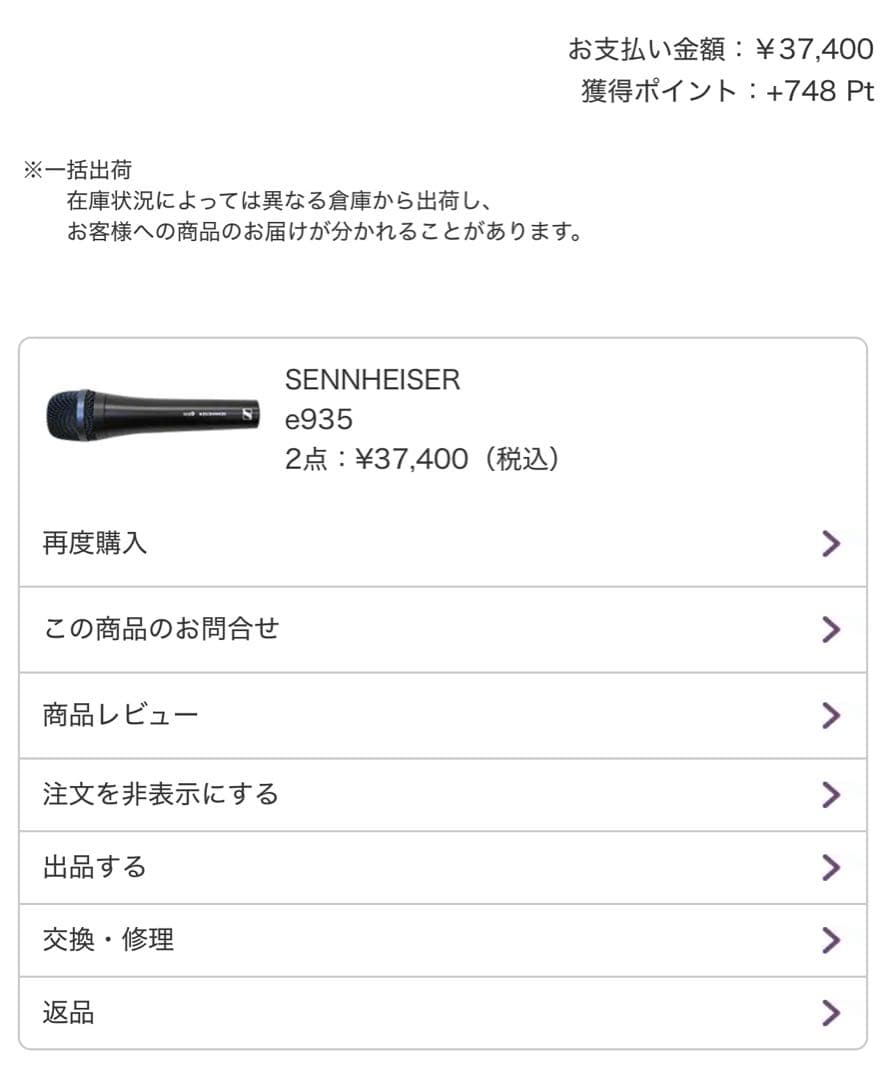Click the SENNHEISER e935 microphone thumbnail
Image resolution: width=887 pixels, height=1080 pixels.
coord(148,415)
